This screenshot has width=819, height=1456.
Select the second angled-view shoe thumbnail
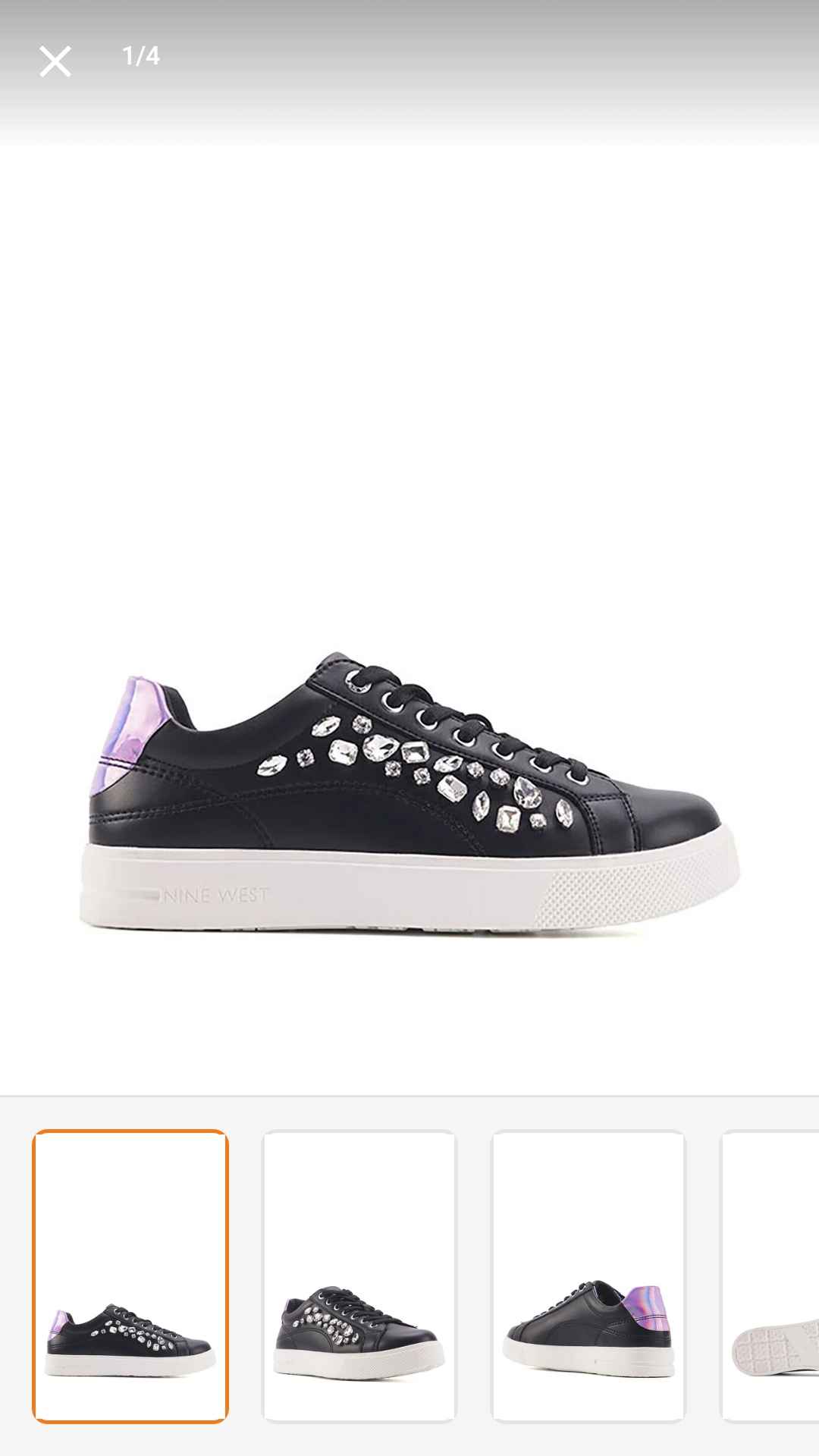pyautogui.click(x=359, y=1276)
